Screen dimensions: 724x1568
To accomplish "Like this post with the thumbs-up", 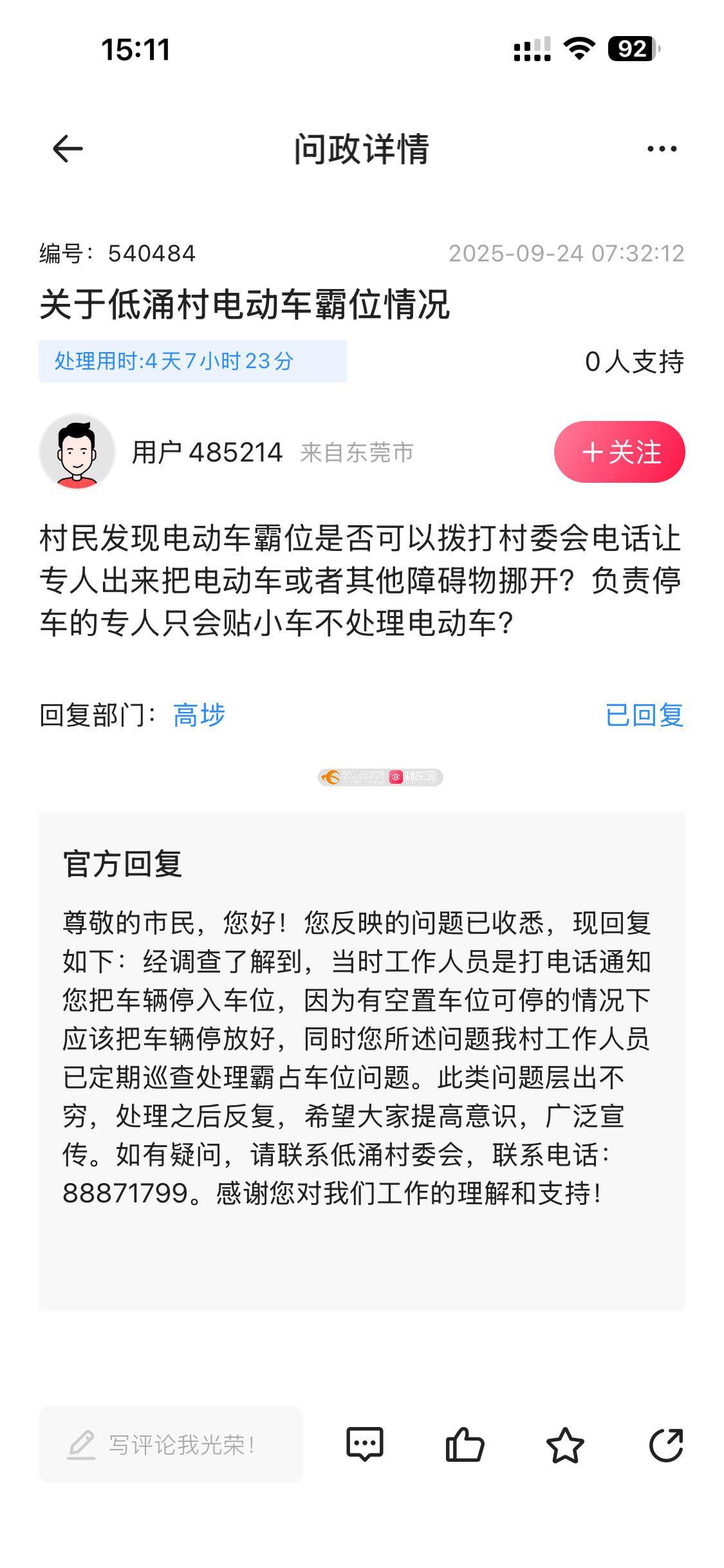I will pos(465,1444).
